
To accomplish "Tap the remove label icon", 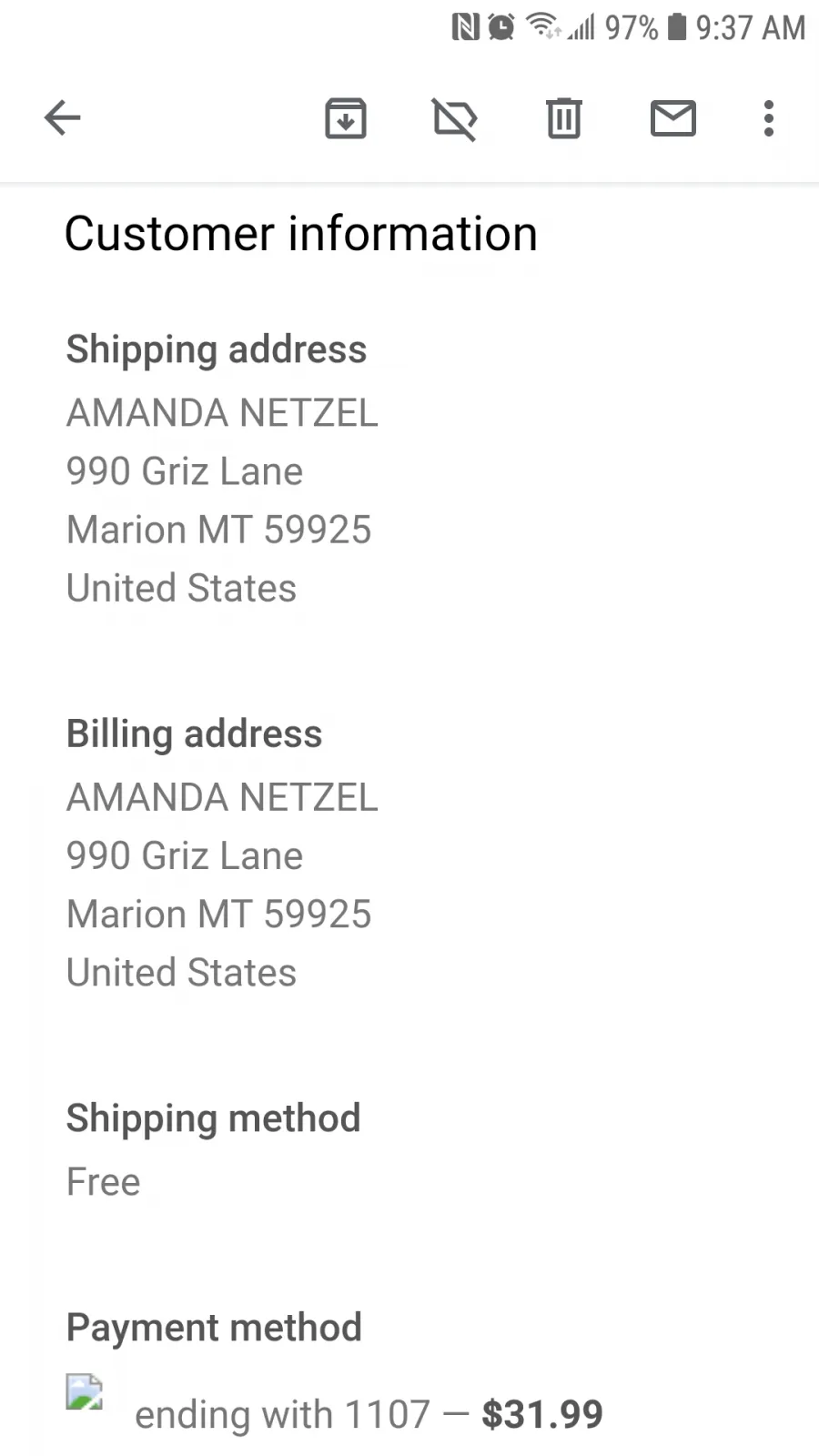I will pyautogui.click(x=455, y=119).
